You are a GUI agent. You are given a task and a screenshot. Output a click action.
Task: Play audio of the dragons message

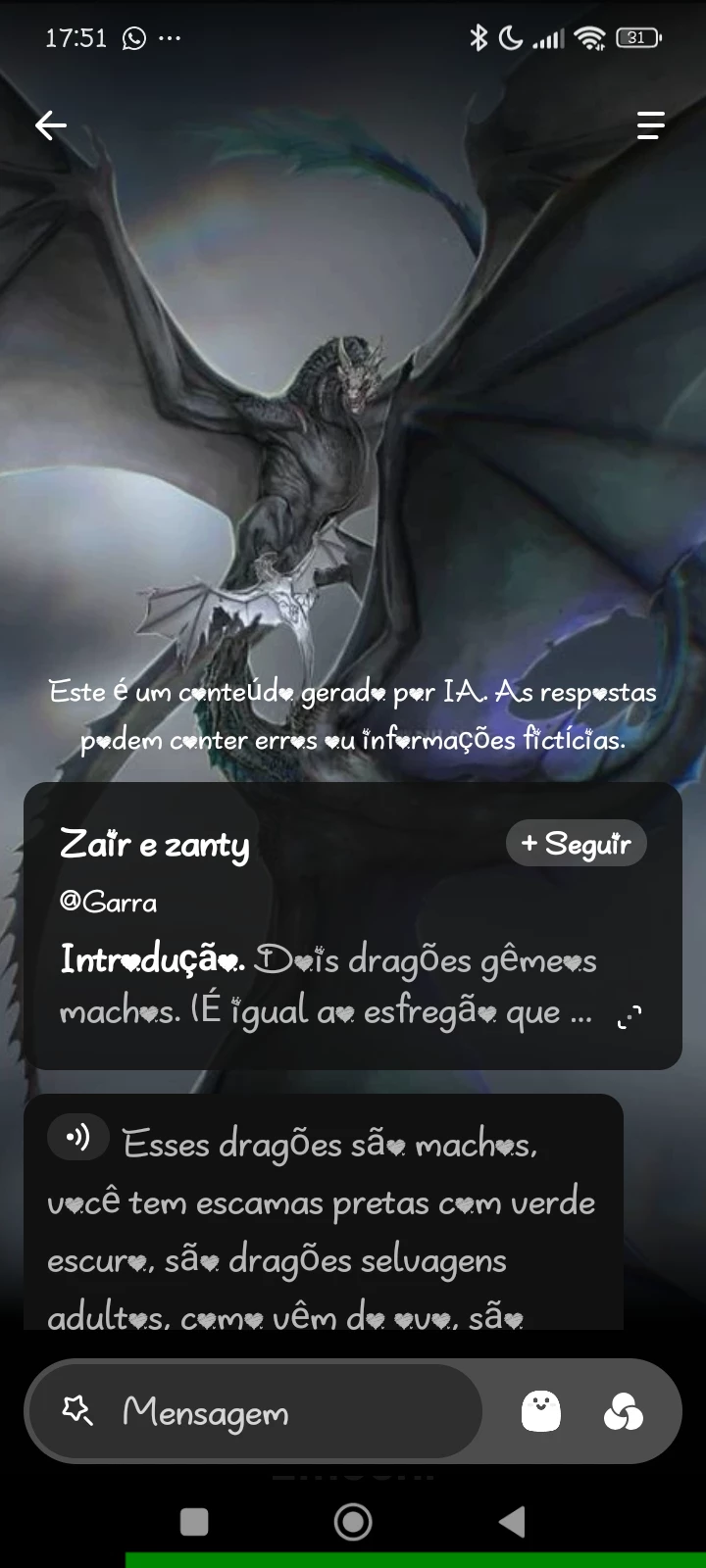(77, 1138)
